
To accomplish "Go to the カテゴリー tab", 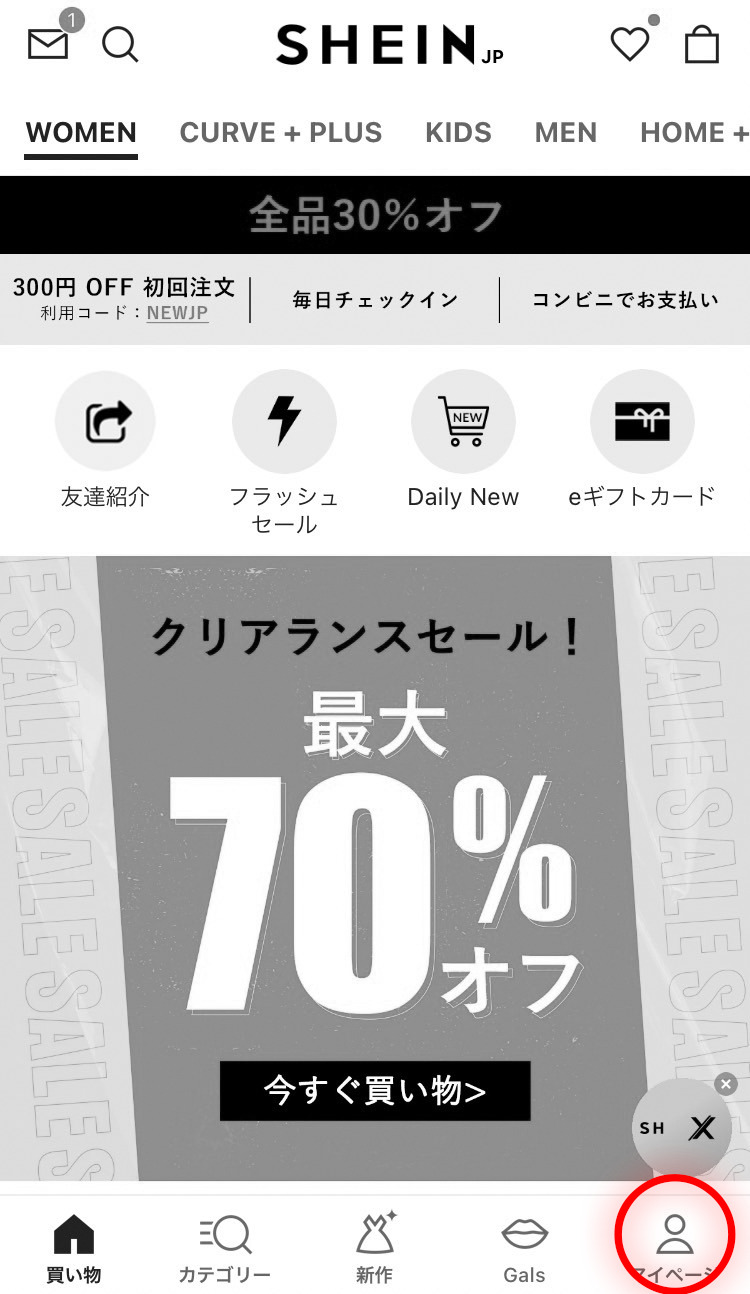I will click(225, 1248).
